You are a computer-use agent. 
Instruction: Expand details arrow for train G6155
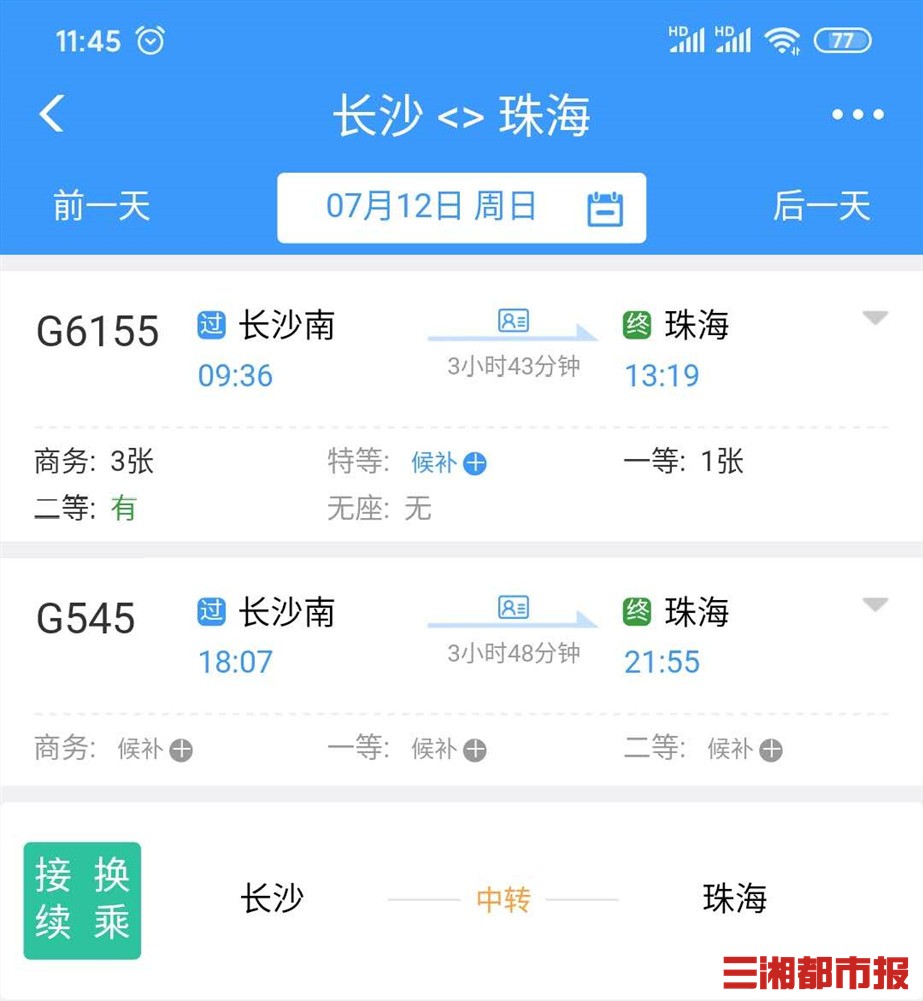click(x=875, y=318)
